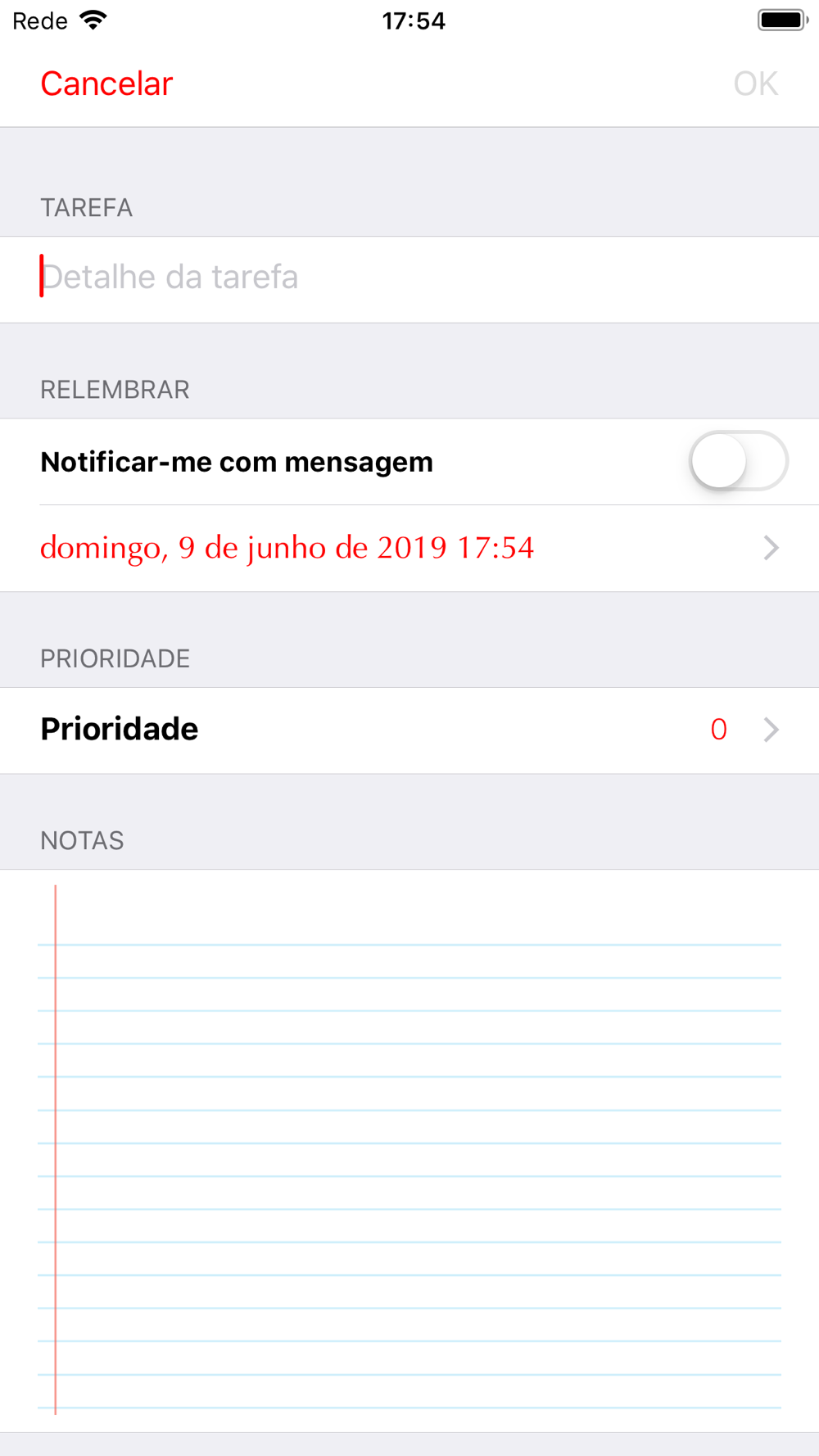Enable Notificar-me com mensagem switch
819x1456 pixels.
tap(738, 461)
